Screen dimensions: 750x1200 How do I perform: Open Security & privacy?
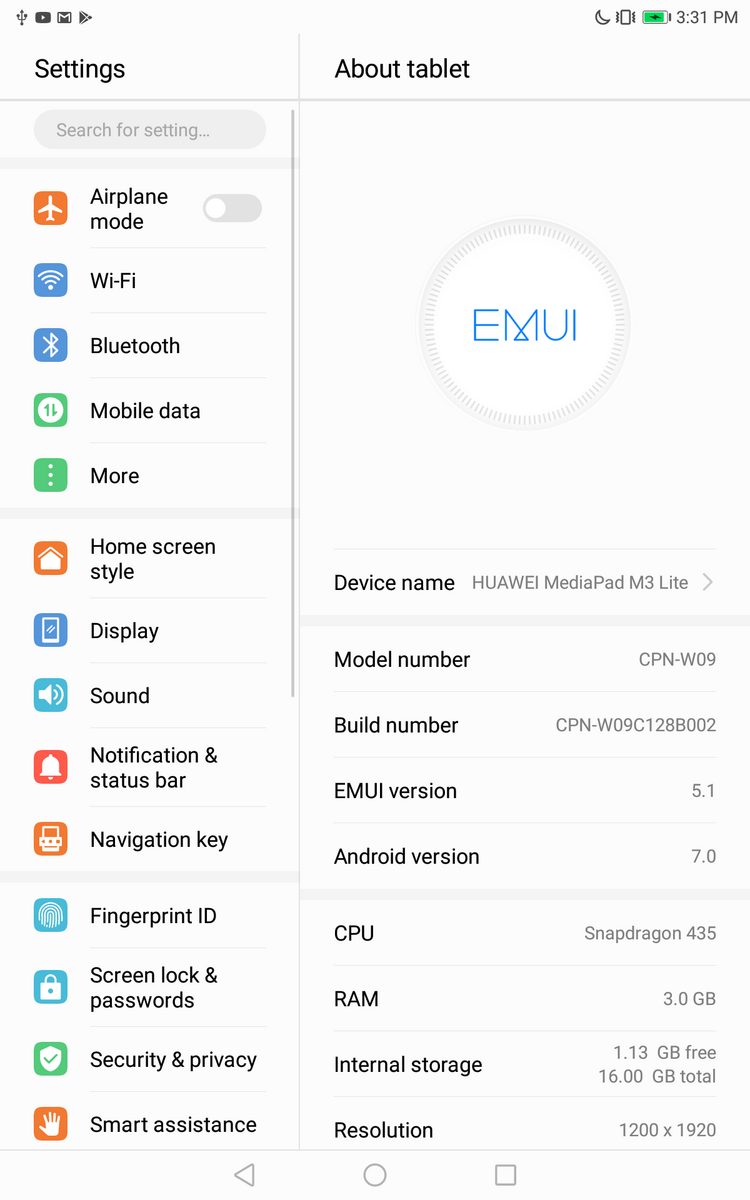(x=150, y=1060)
